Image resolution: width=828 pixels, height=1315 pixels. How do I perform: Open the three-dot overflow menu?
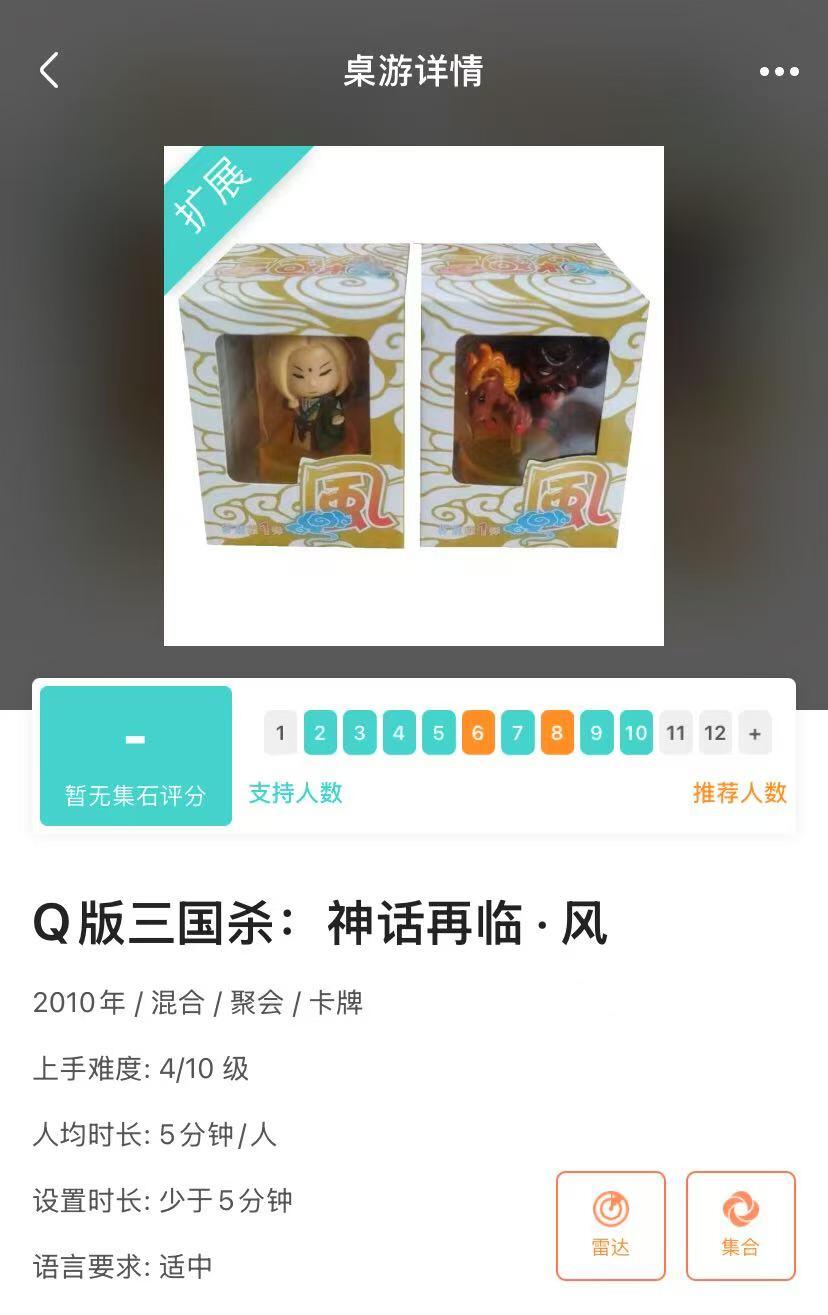[779, 72]
